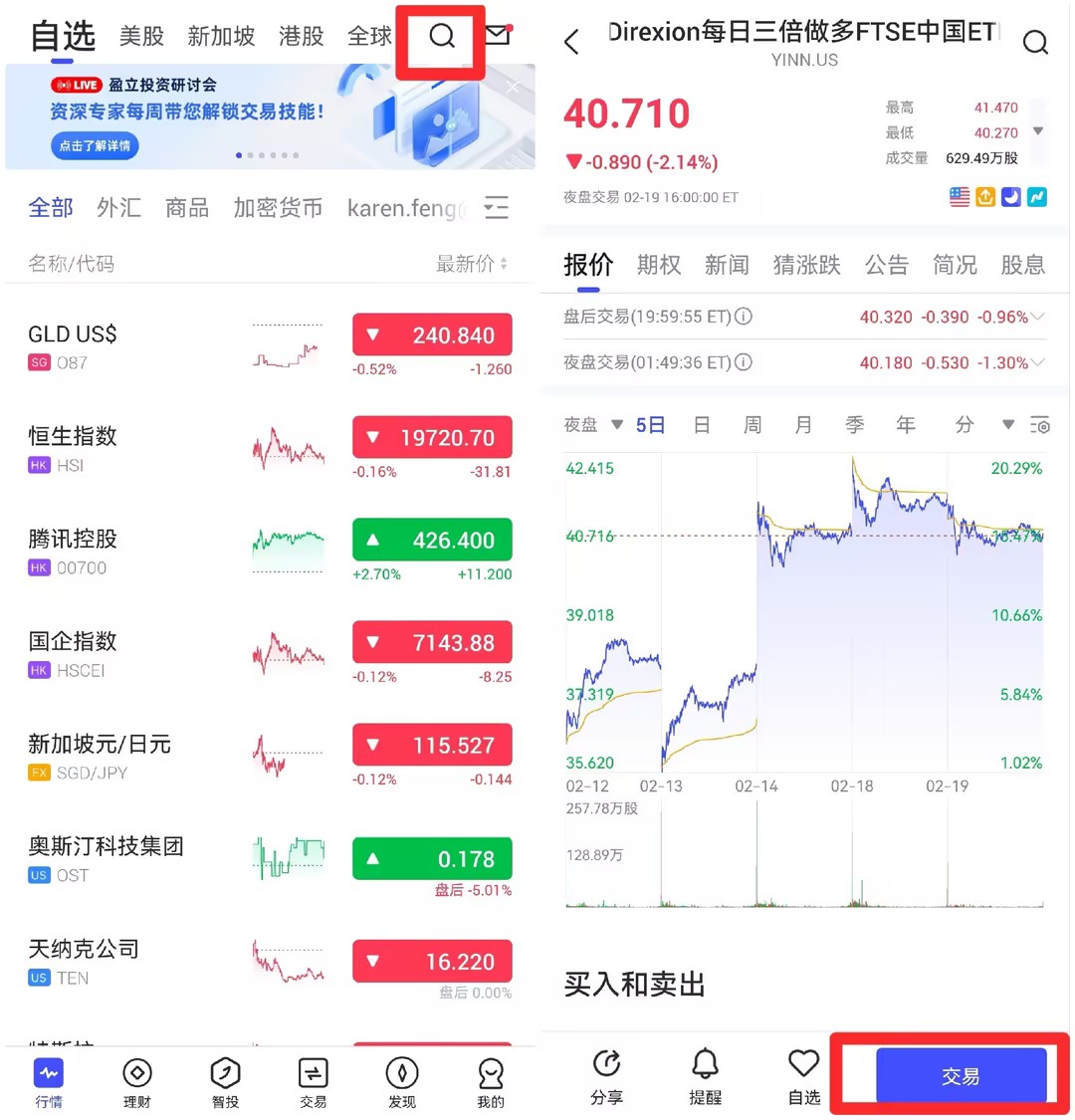Switch to the 期权 tab
Image resolution: width=1075 pixels, height=1120 pixels.
659,265
